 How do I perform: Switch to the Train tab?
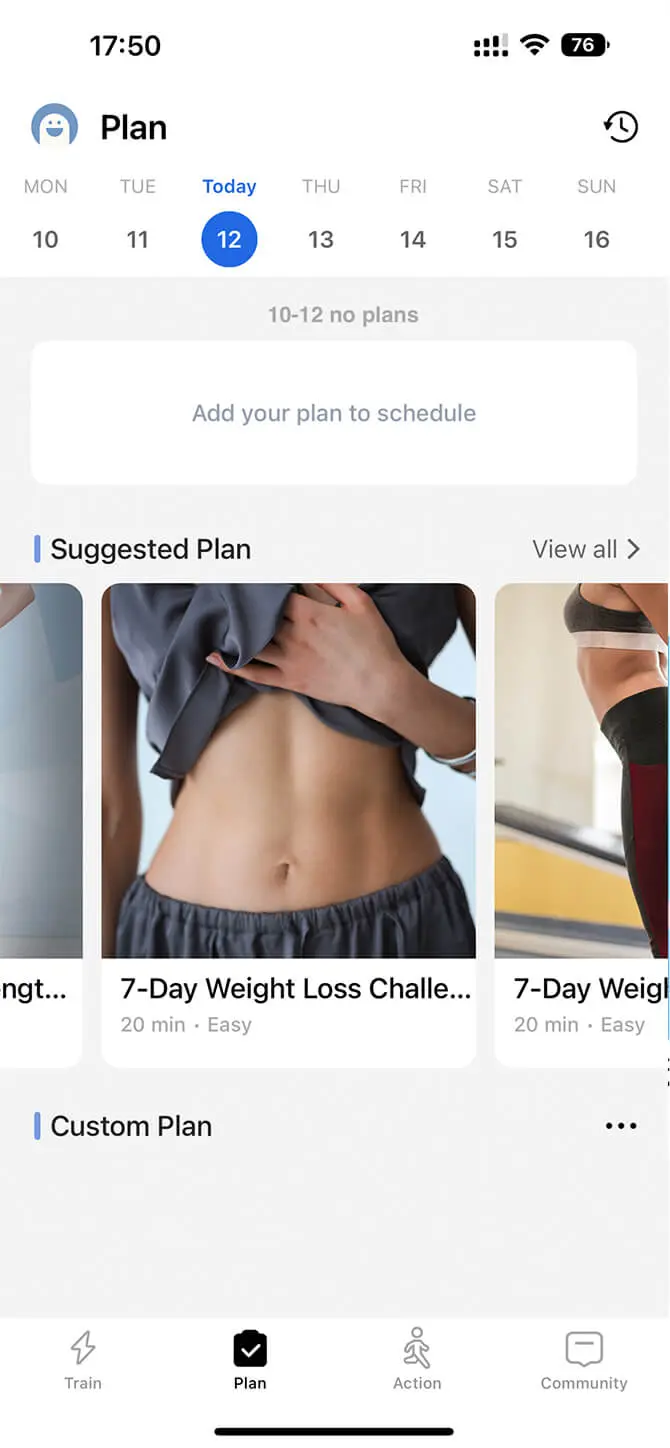click(x=83, y=1360)
